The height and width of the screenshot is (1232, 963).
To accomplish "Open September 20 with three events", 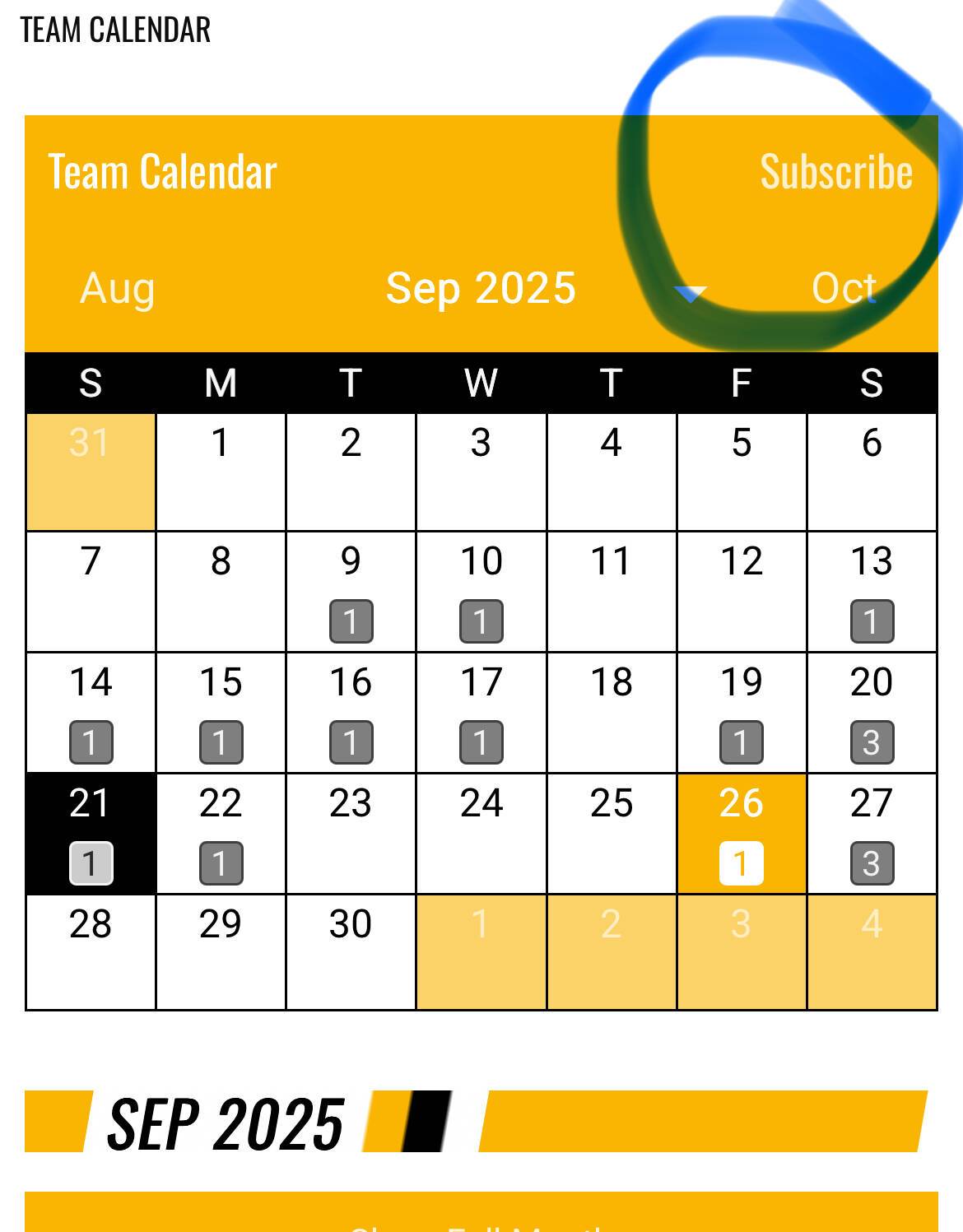I will (x=872, y=713).
